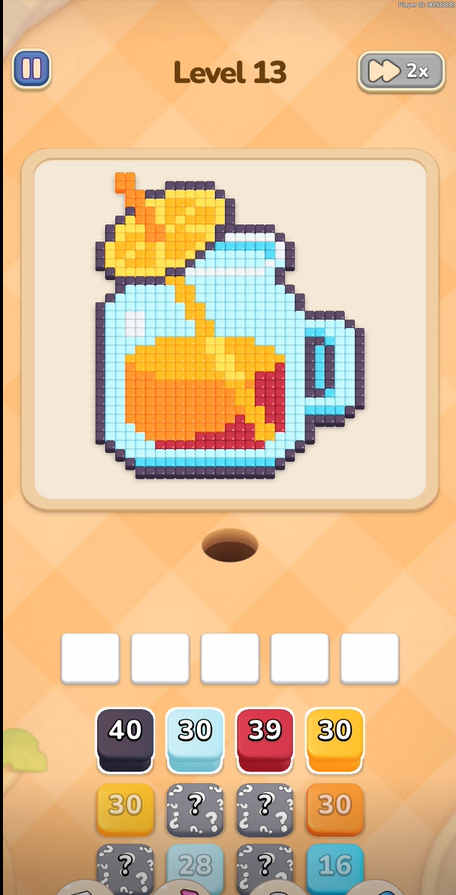The width and height of the screenshot is (456, 895).
Task: Choose the top-row yellow 30 block
Action: (335, 740)
